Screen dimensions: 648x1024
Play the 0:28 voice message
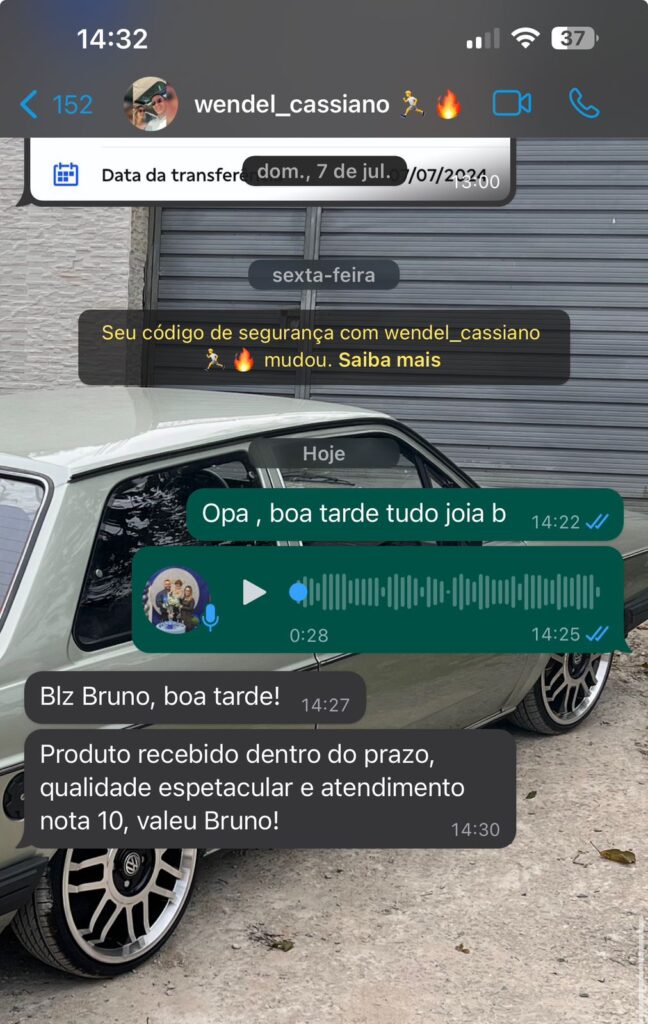[x=255, y=592]
